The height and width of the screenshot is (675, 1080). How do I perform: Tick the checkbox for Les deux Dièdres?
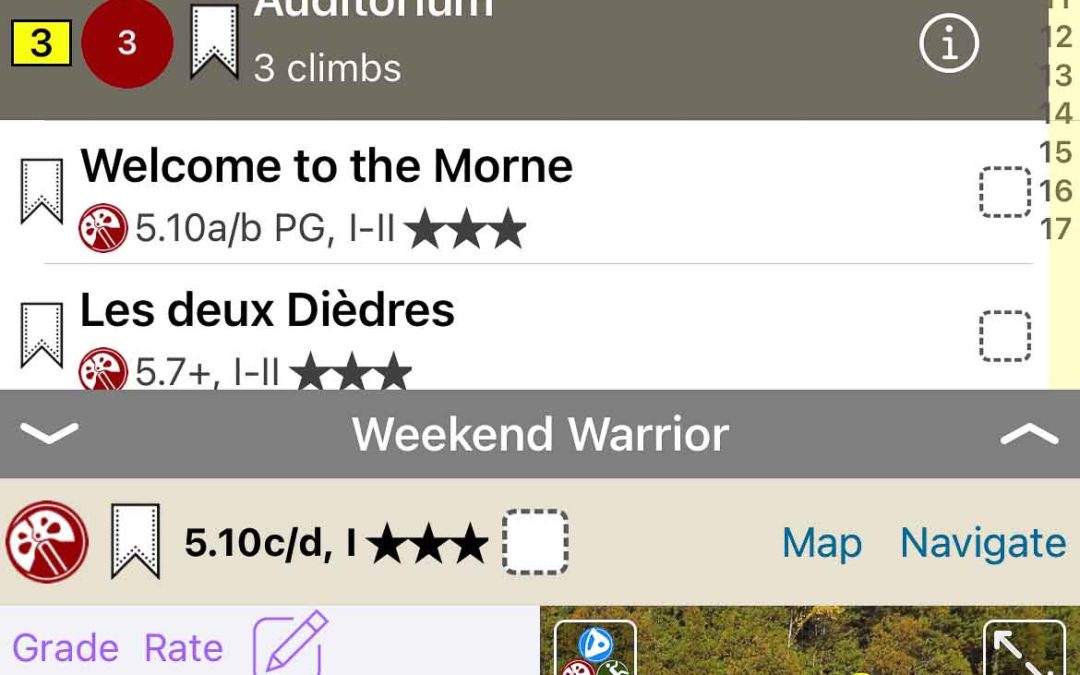[1004, 336]
